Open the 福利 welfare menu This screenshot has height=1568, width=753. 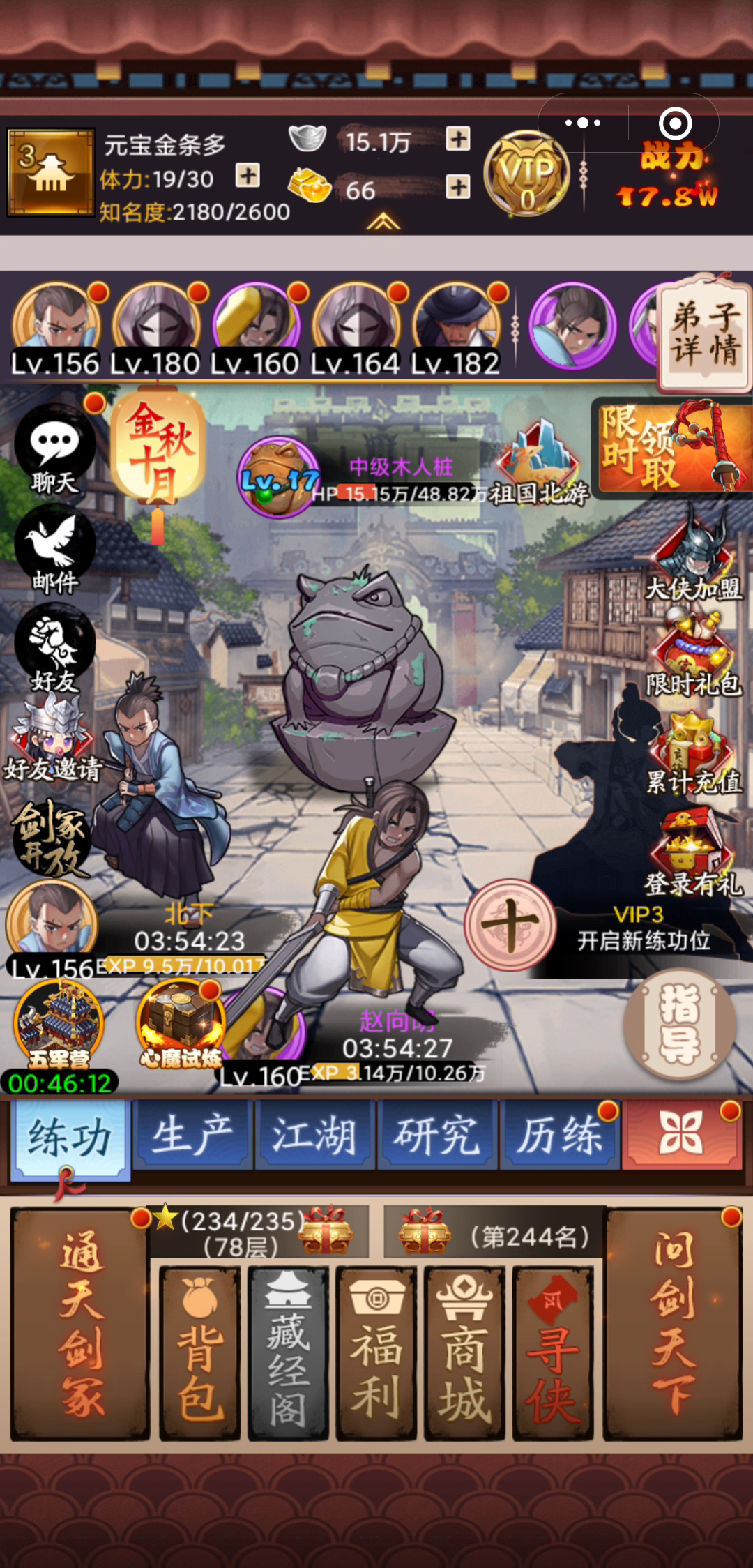click(376, 1353)
